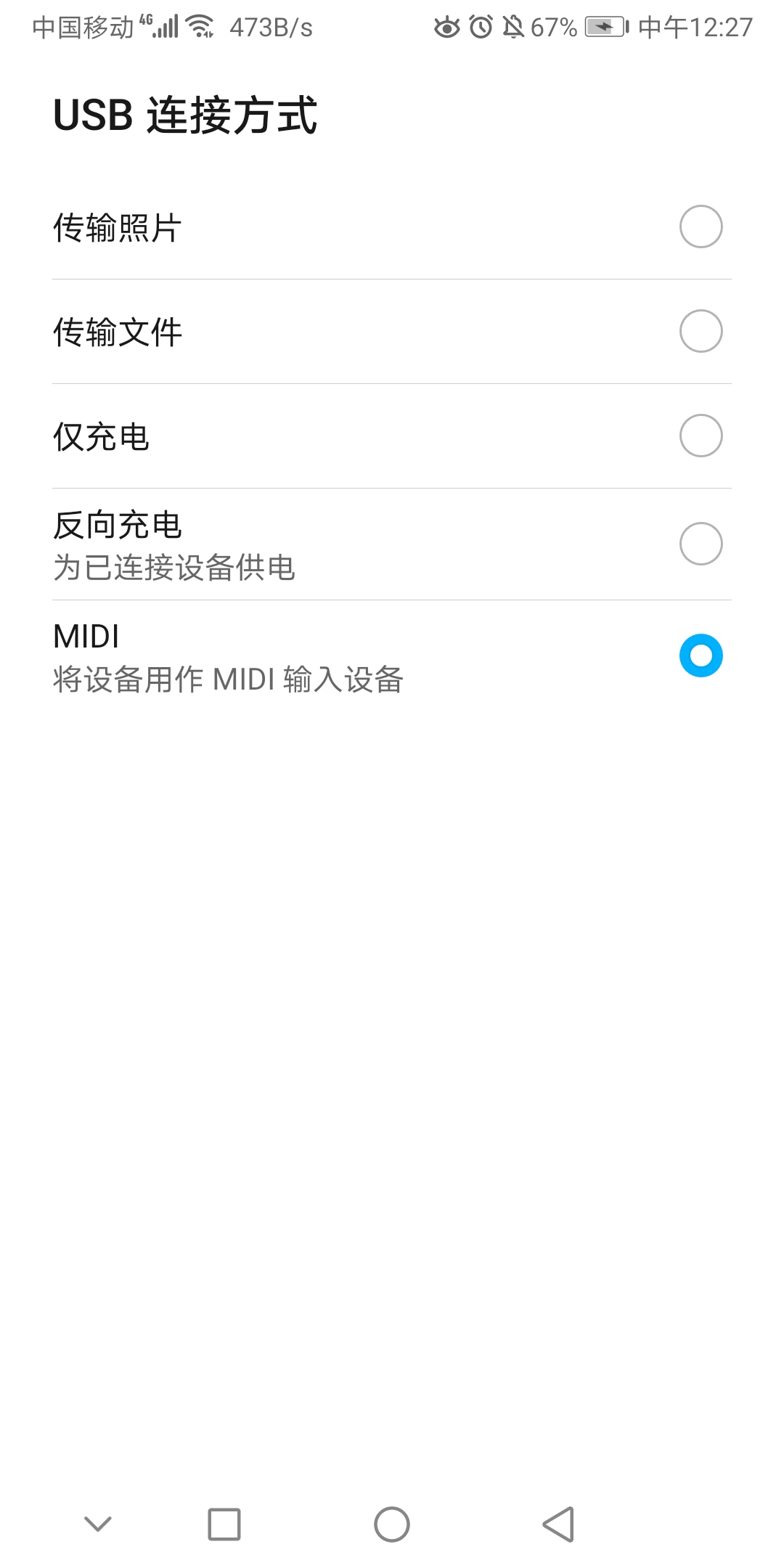The height and width of the screenshot is (1568, 784).
Task: Open recent apps square button
Action: click(x=224, y=1524)
